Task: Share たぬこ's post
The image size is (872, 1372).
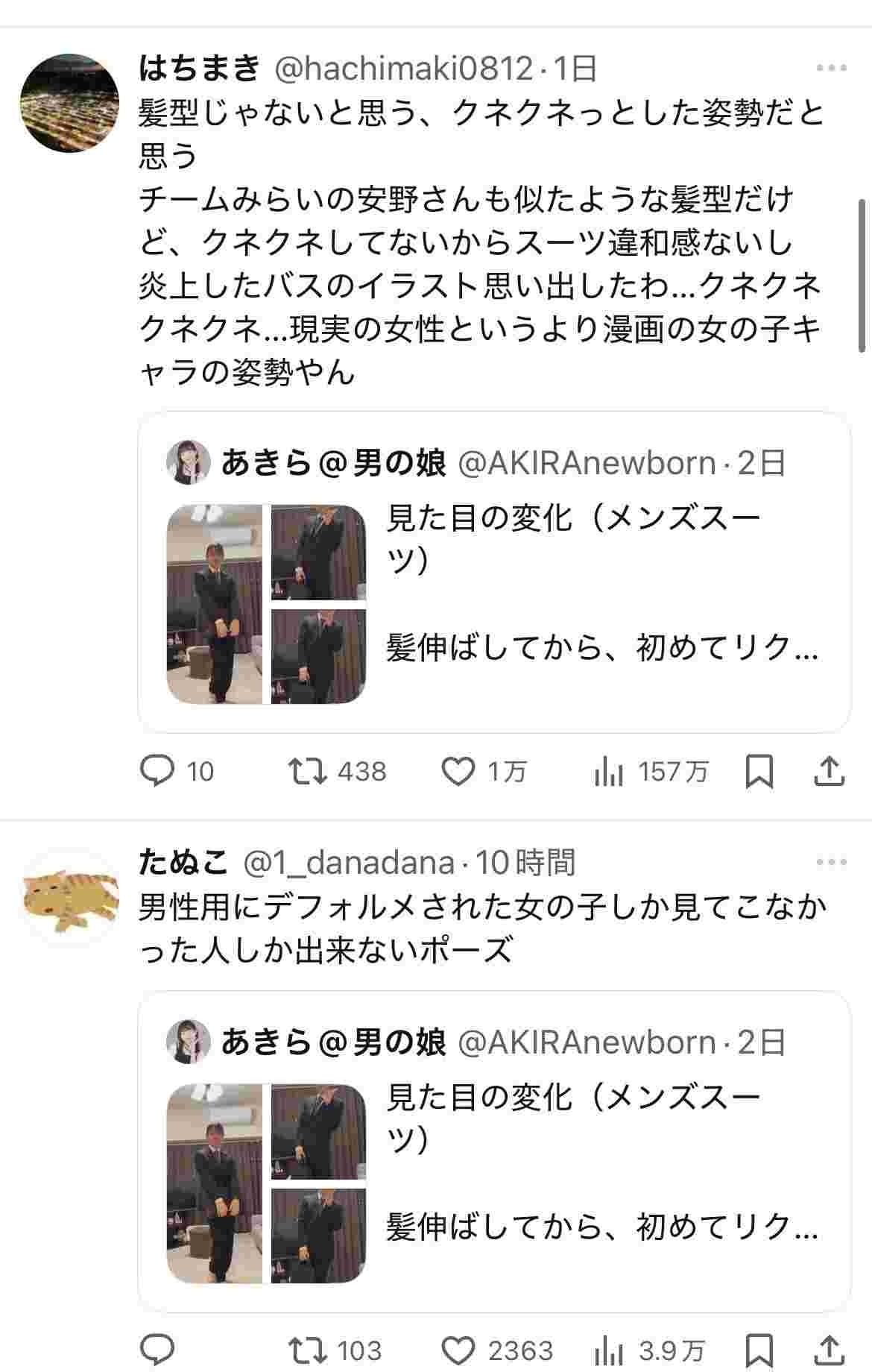Action: point(829,1350)
